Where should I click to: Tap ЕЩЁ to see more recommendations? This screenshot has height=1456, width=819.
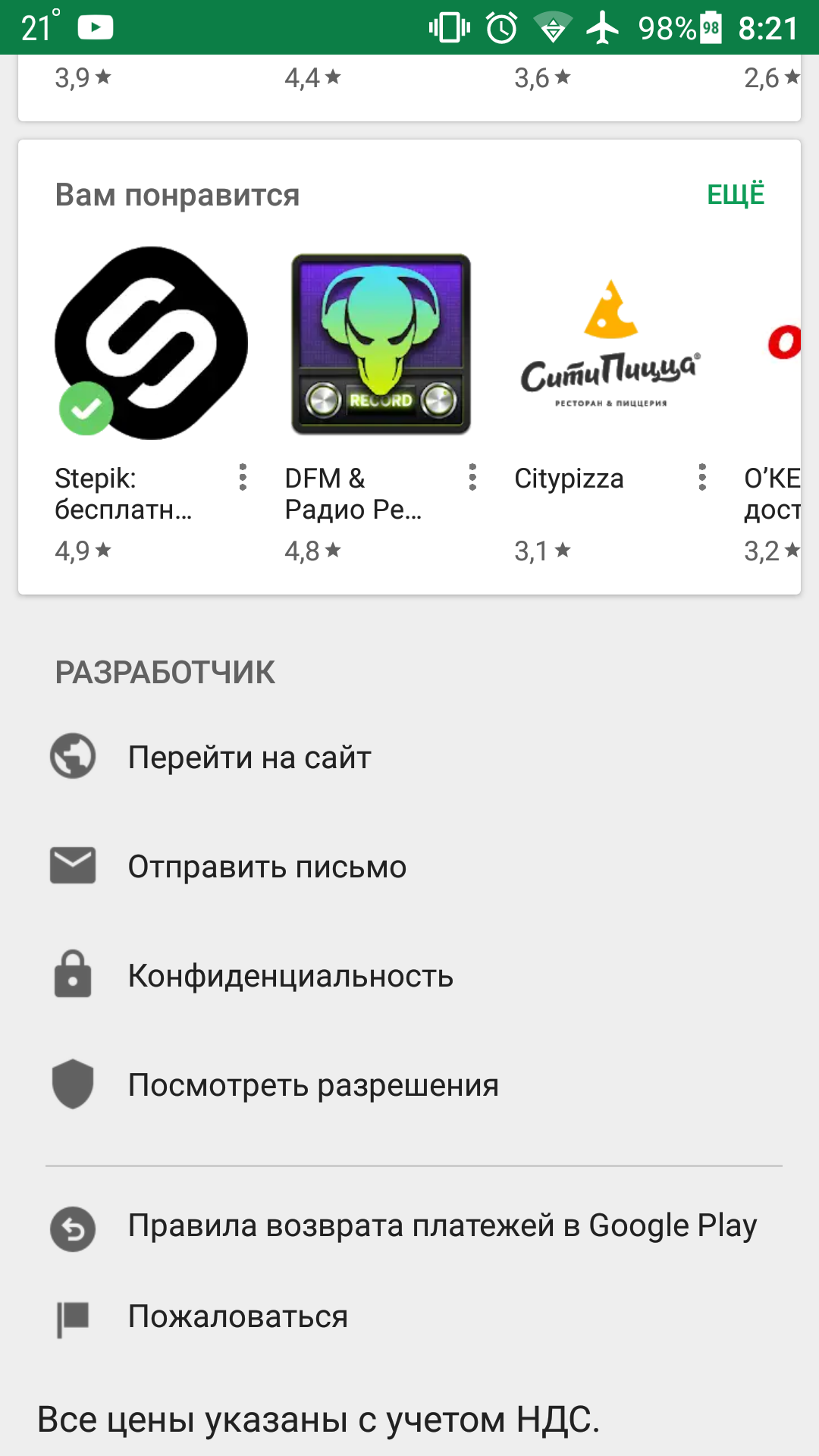(x=735, y=195)
